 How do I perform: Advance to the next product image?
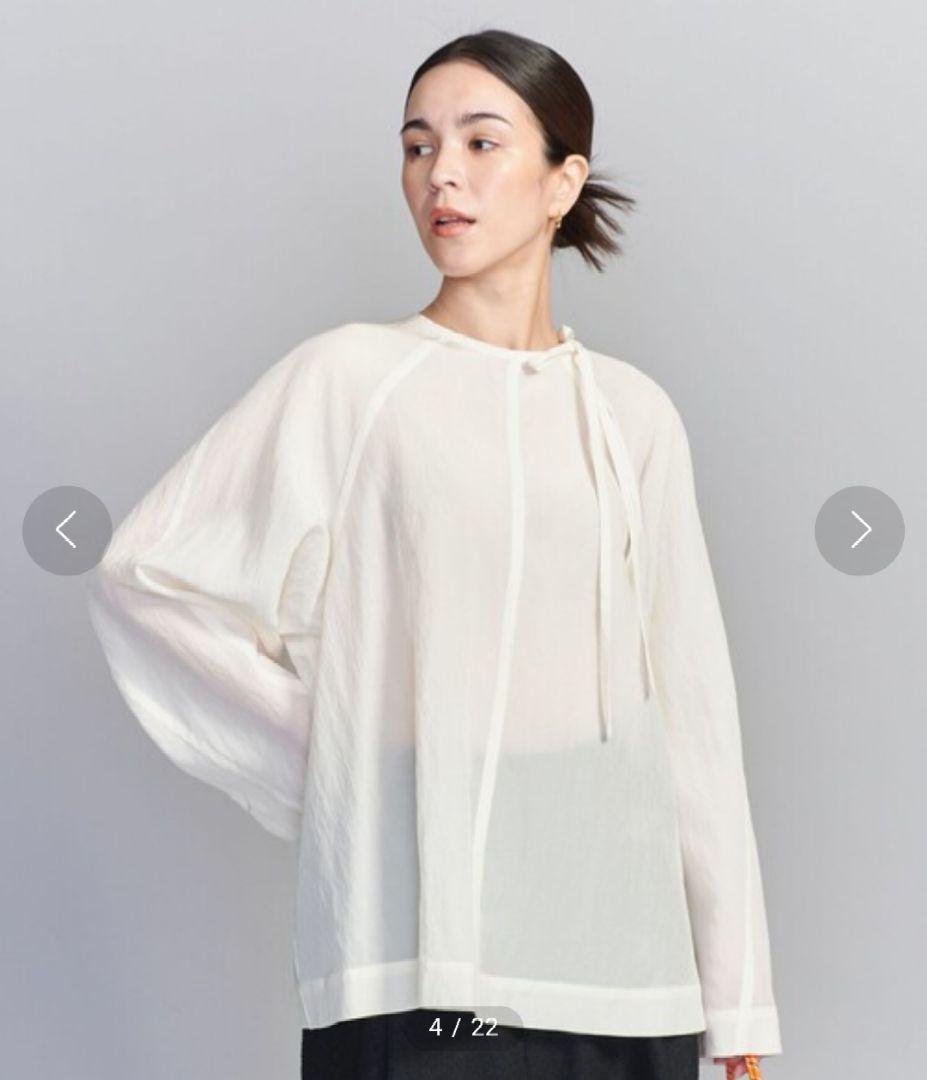click(859, 530)
